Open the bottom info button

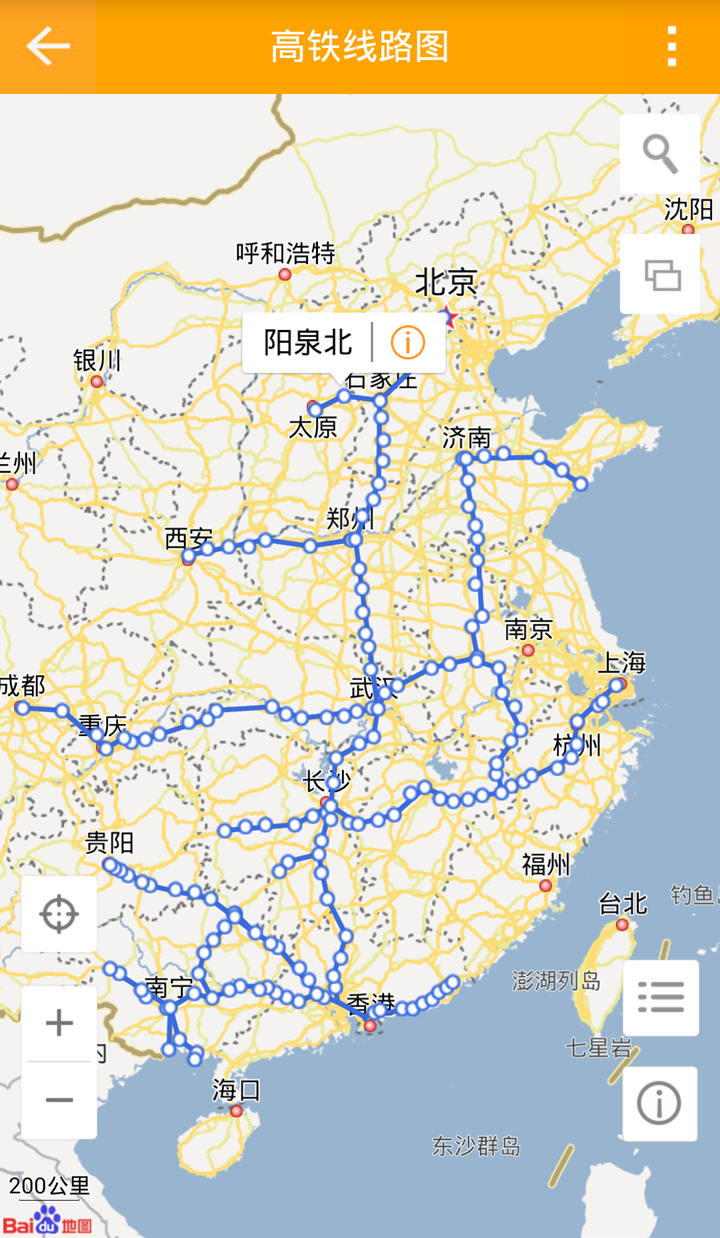(660, 1104)
